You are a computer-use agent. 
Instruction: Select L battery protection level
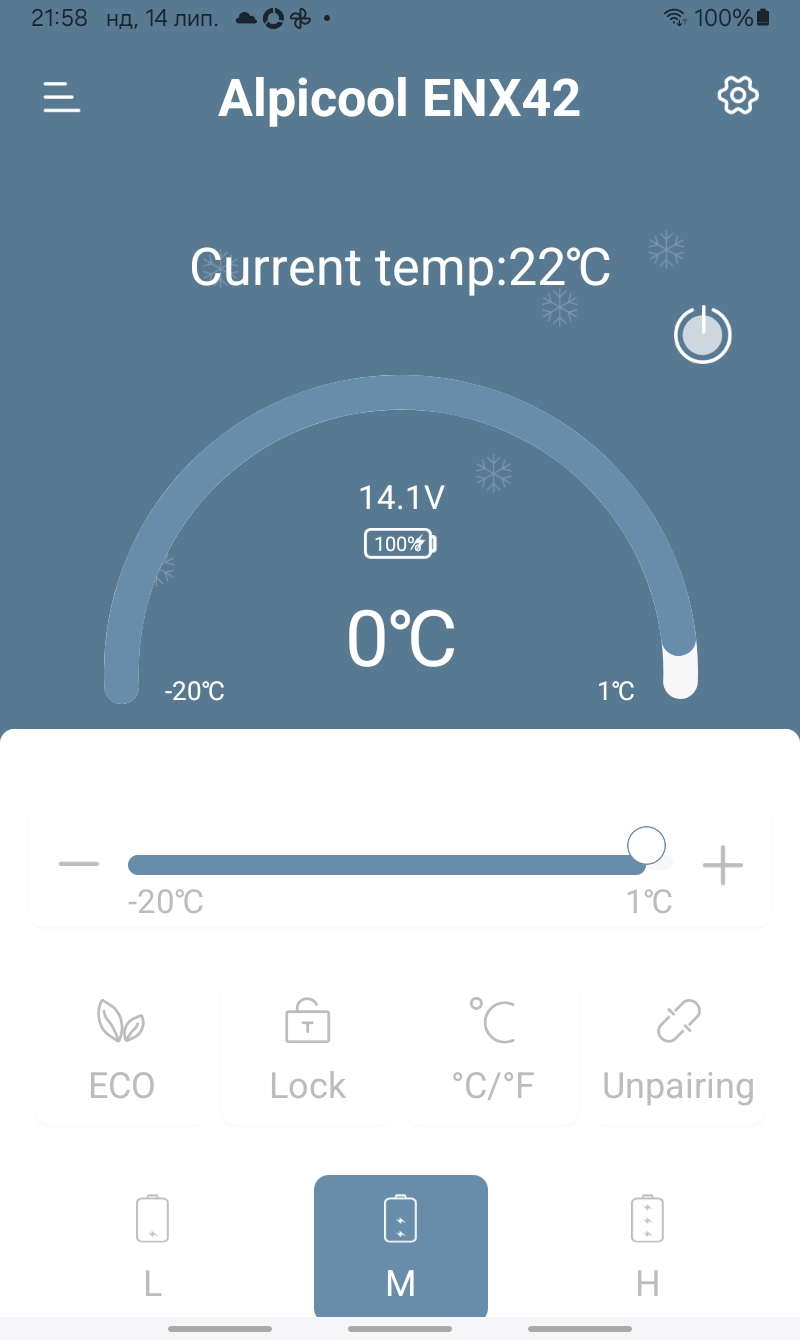click(x=152, y=1246)
